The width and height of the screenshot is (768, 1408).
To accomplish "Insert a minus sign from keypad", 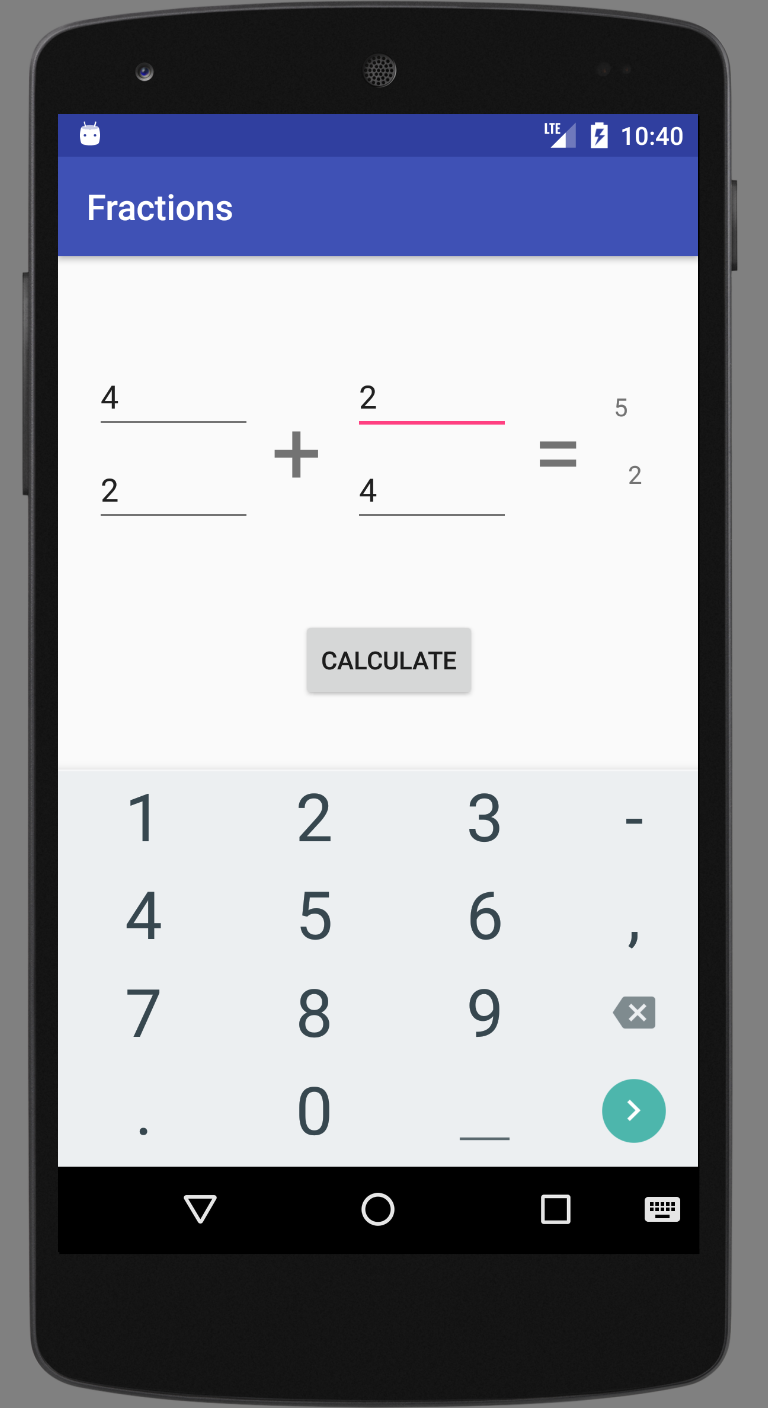I will tap(634, 818).
